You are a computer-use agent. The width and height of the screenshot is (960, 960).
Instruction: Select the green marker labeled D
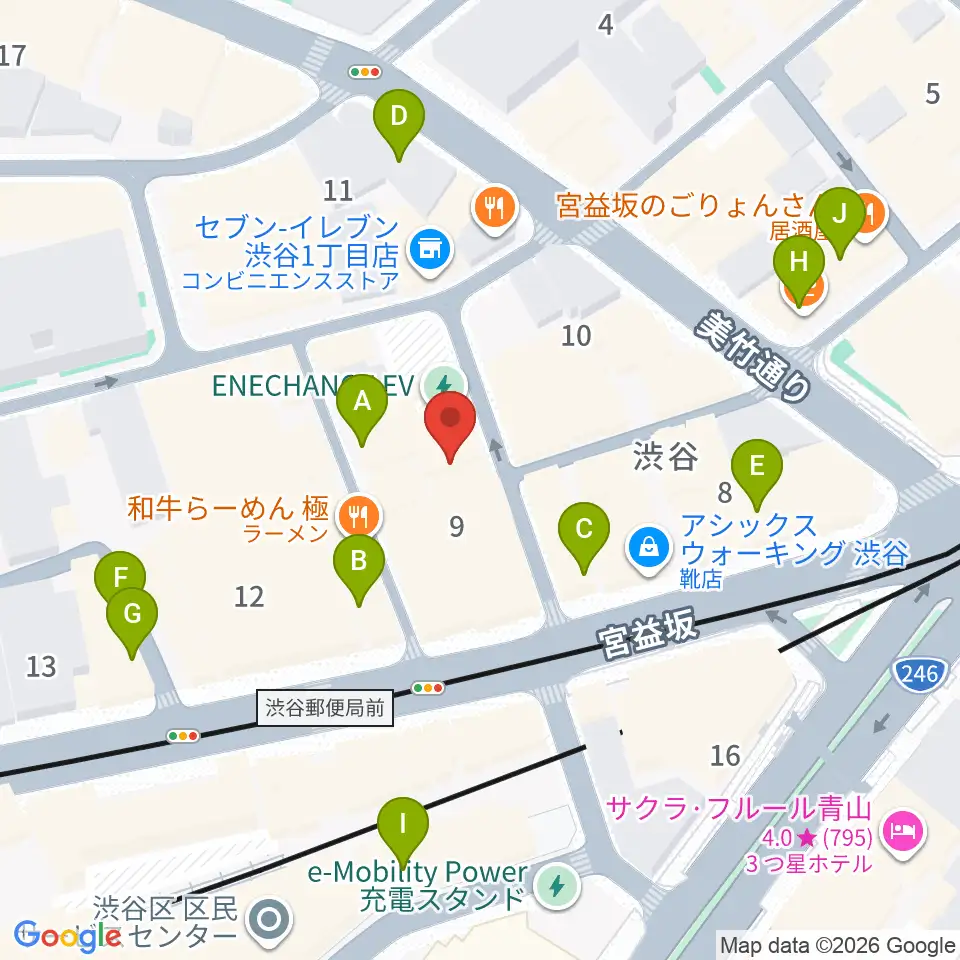399,124
